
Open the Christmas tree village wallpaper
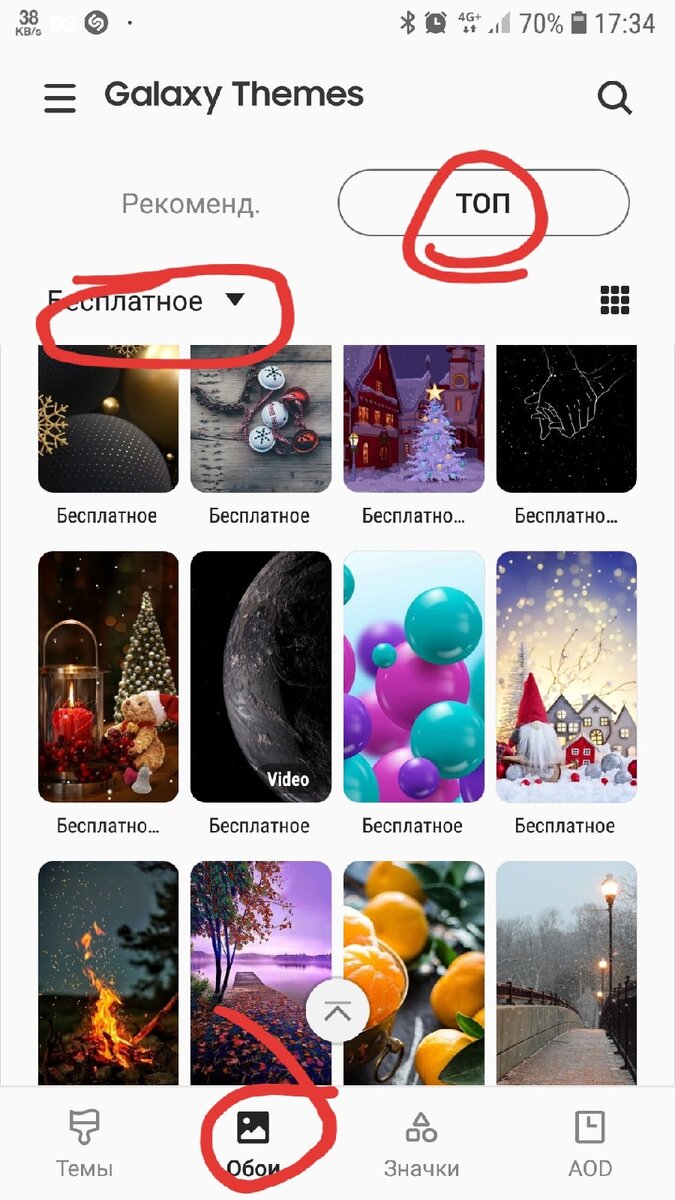413,420
